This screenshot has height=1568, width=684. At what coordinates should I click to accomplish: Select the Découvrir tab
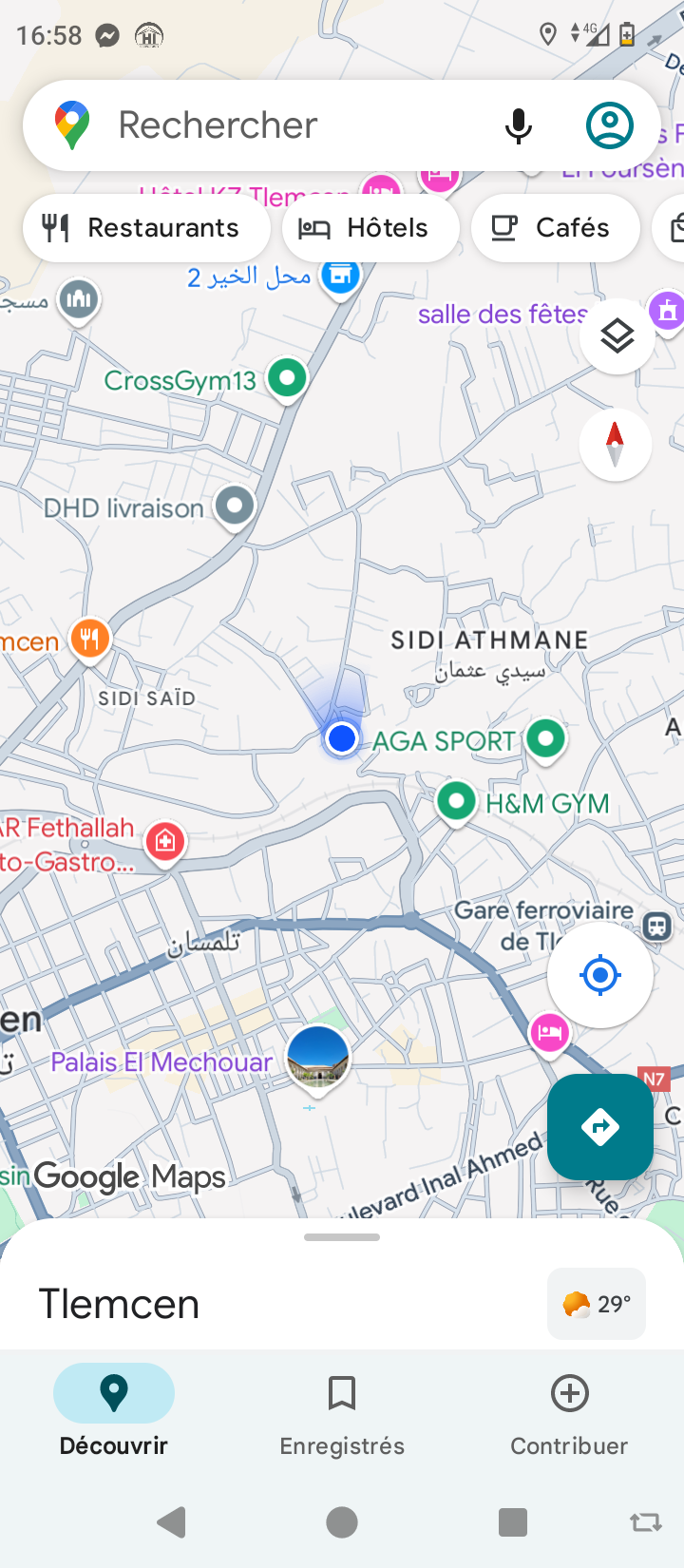pos(114,1416)
